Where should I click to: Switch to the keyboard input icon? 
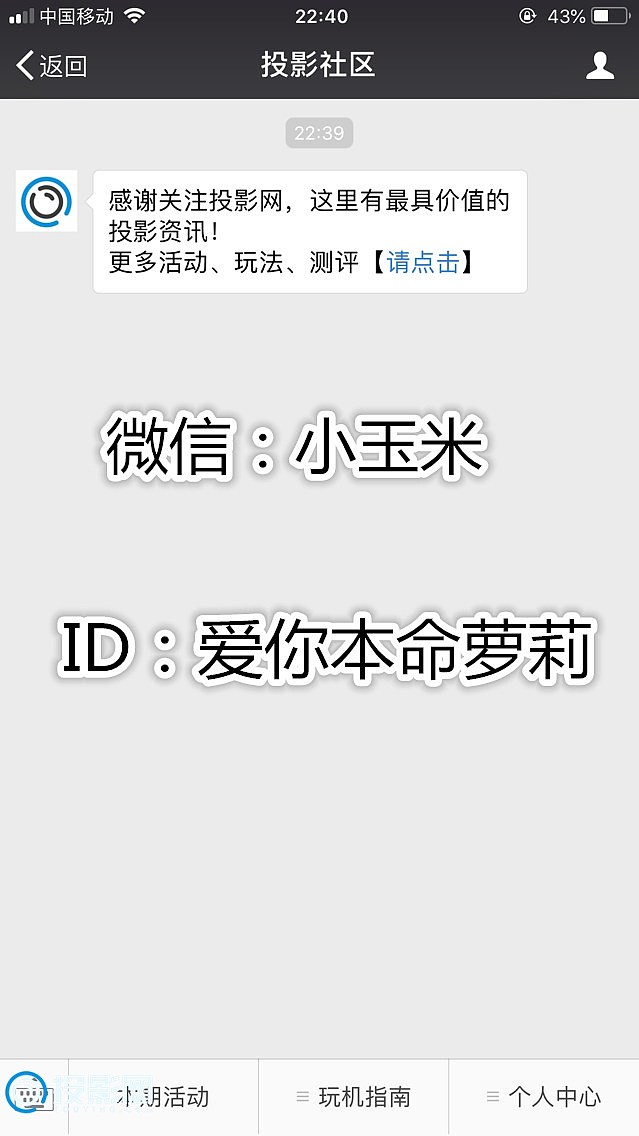coord(34,1097)
